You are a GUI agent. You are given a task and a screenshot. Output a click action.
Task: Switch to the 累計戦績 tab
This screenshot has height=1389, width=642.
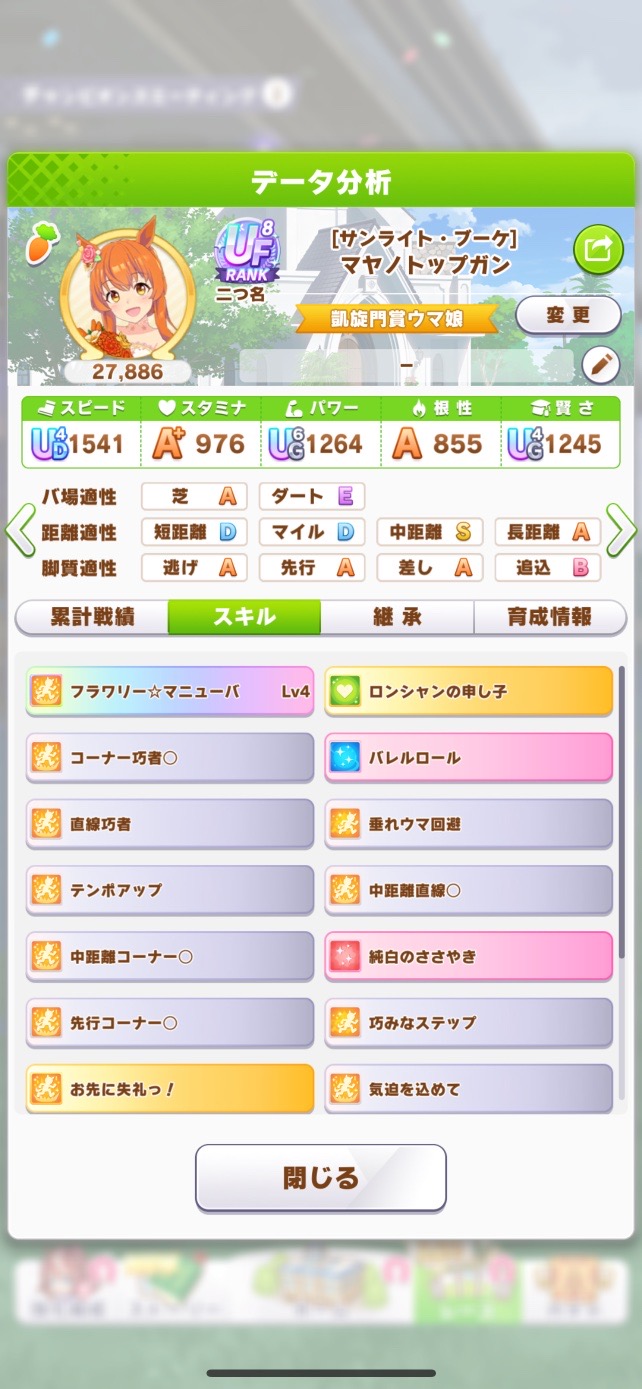(x=92, y=617)
